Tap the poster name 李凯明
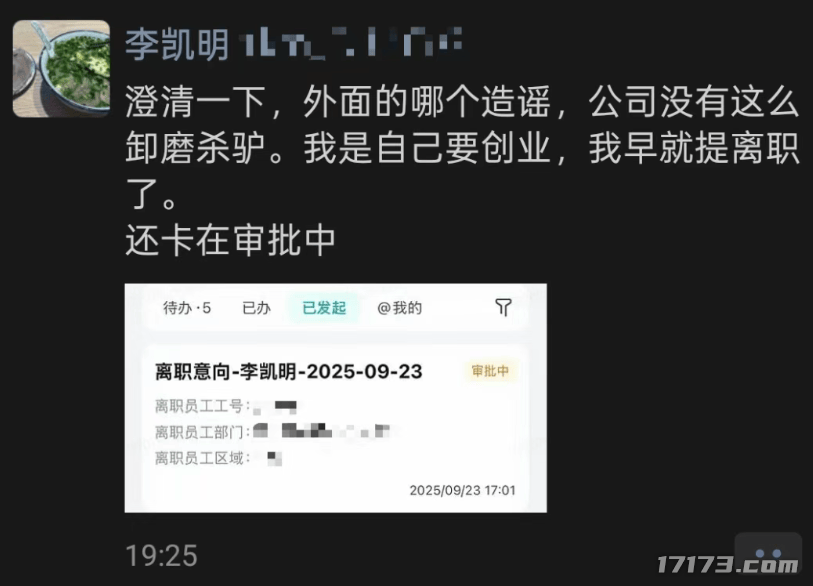 coord(177,44)
